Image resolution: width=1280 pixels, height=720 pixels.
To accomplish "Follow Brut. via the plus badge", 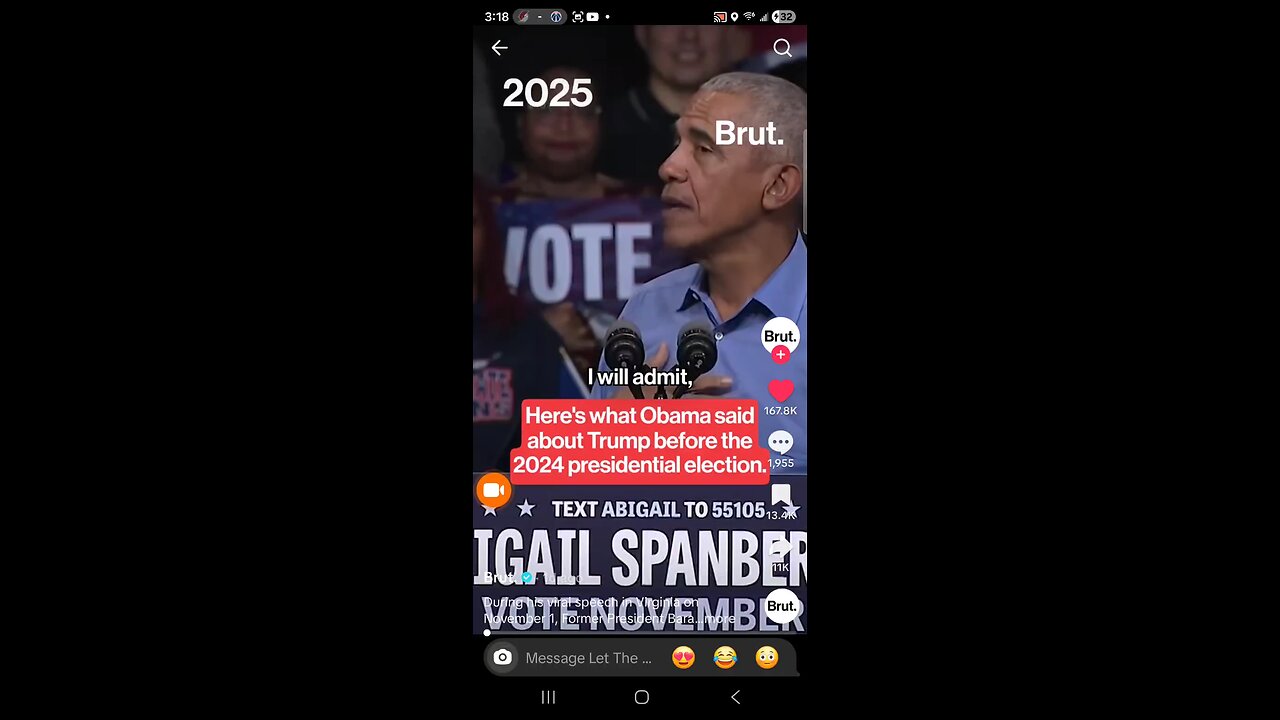I will (x=780, y=355).
